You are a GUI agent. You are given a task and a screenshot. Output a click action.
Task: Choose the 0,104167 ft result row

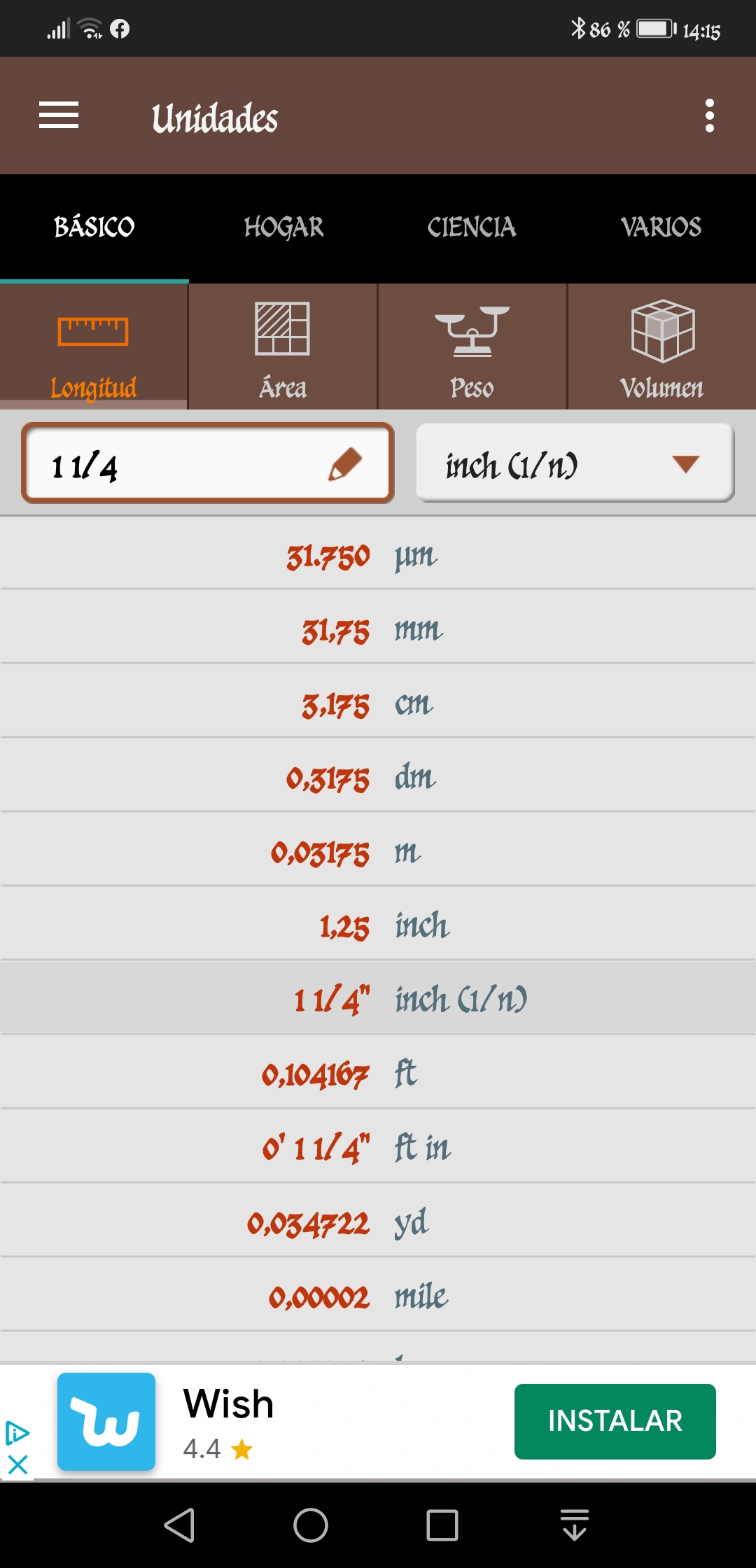click(x=378, y=1073)
